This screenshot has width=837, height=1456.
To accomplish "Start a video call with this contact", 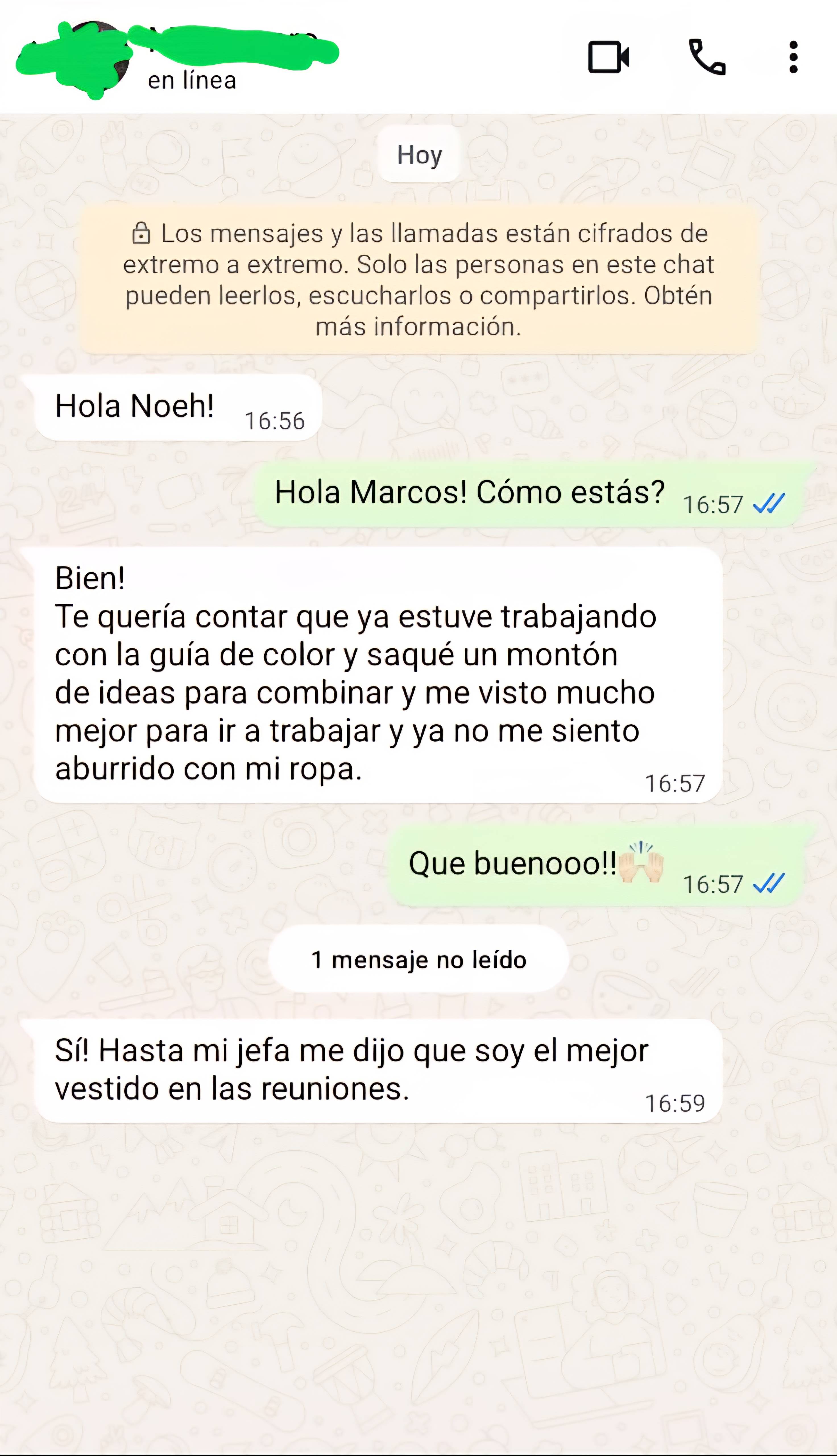I will (608, 57).
